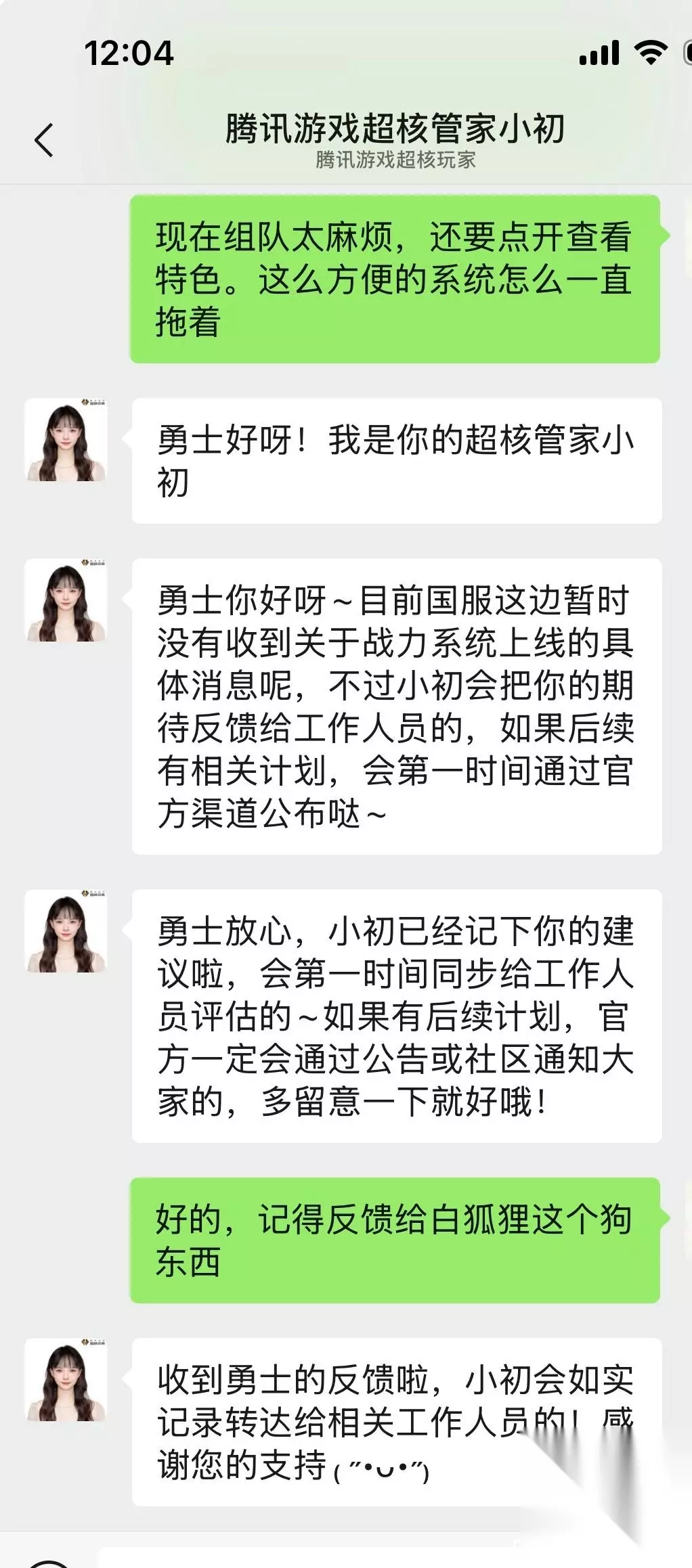Viewport: 692px width, 1568px height.
Task: Tap avatar beside the 战力系统 reply
Action: (x=66, y=600)
